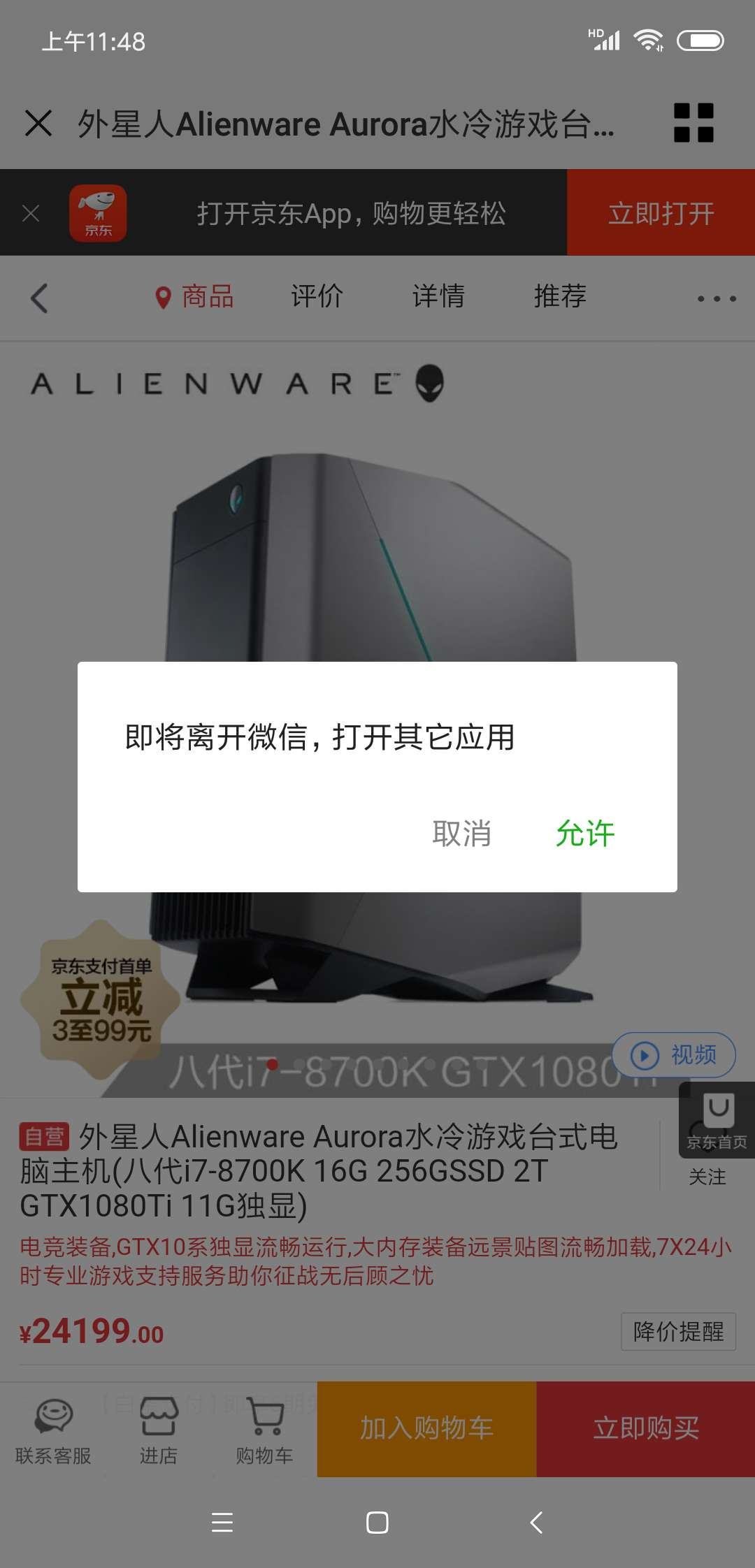Image resolution: width=755 pixels, height=1568 pixels.
Task: Tap the system home button
Action: (x=377, y=1523)
